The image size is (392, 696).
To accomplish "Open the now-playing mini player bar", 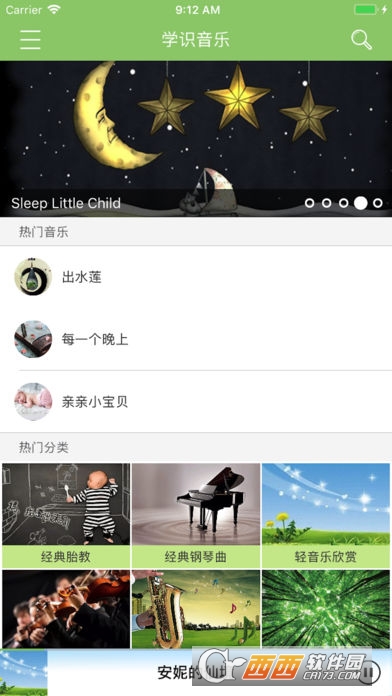I will [x=196, y=672].
